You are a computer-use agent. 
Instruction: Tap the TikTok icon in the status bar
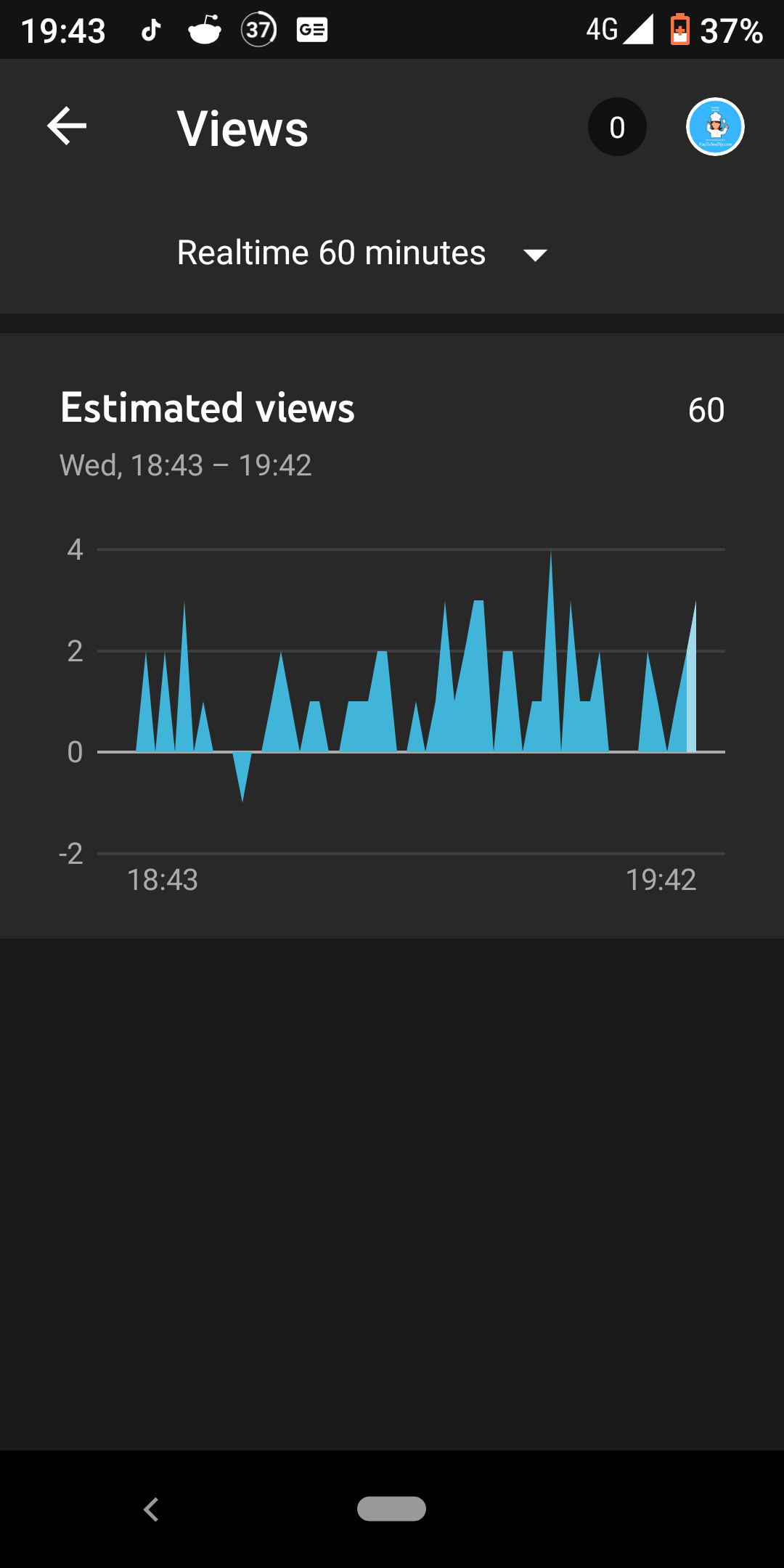pos(150,29)
